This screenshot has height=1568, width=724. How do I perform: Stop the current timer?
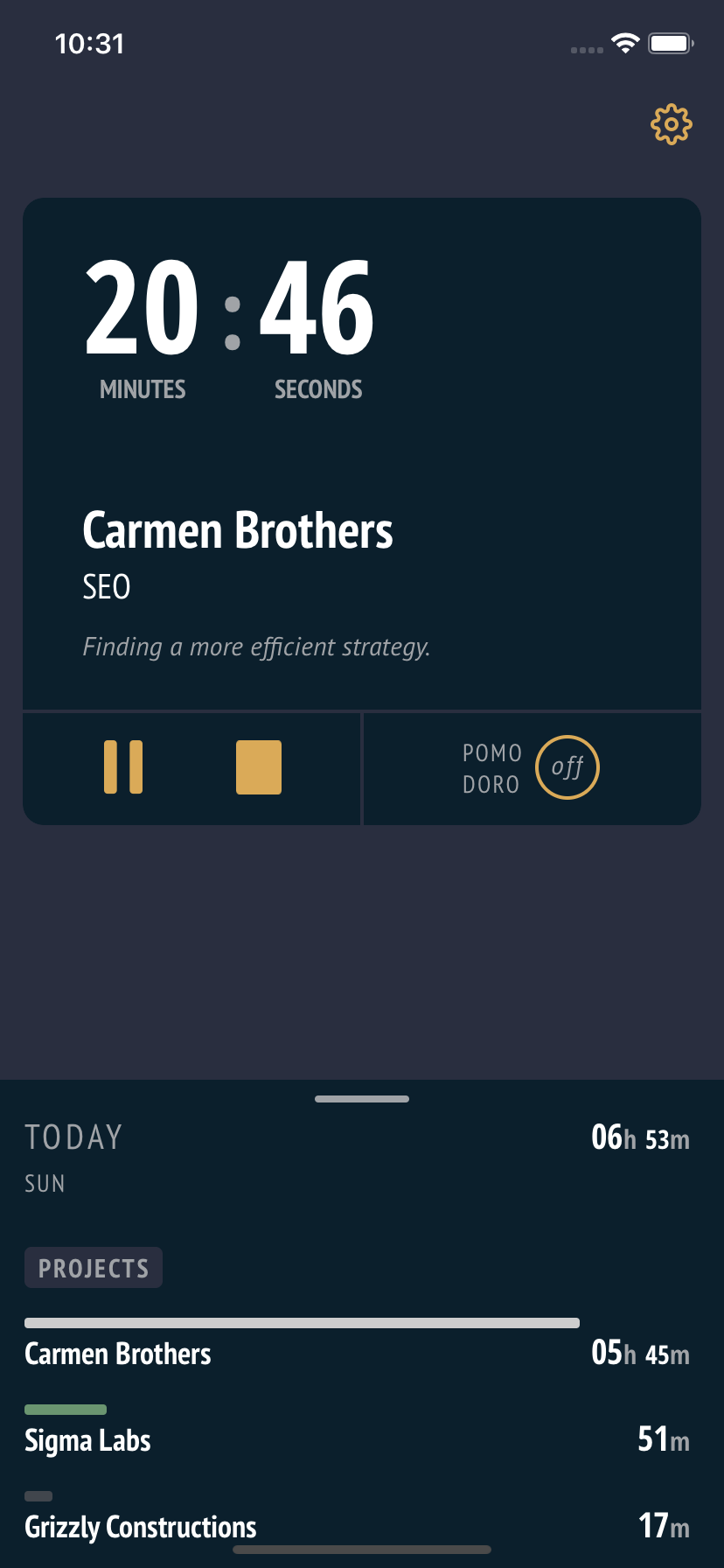259,767
